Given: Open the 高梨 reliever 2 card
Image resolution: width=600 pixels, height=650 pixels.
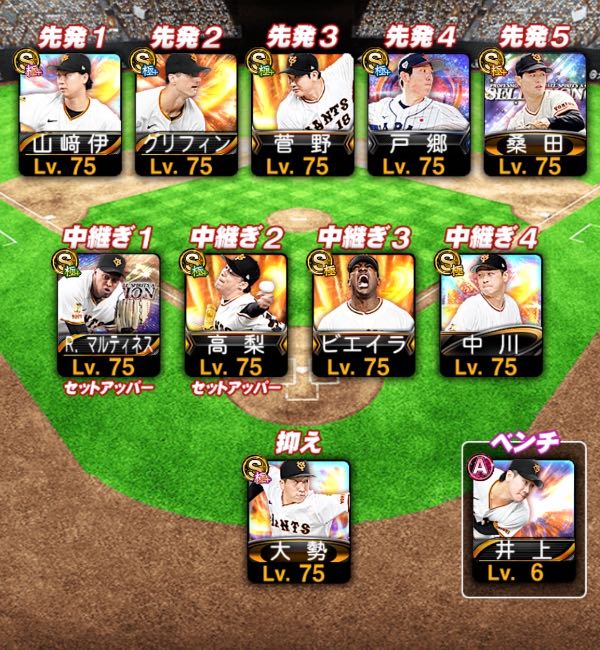Looking at the screenshot, I should point(236,315).
